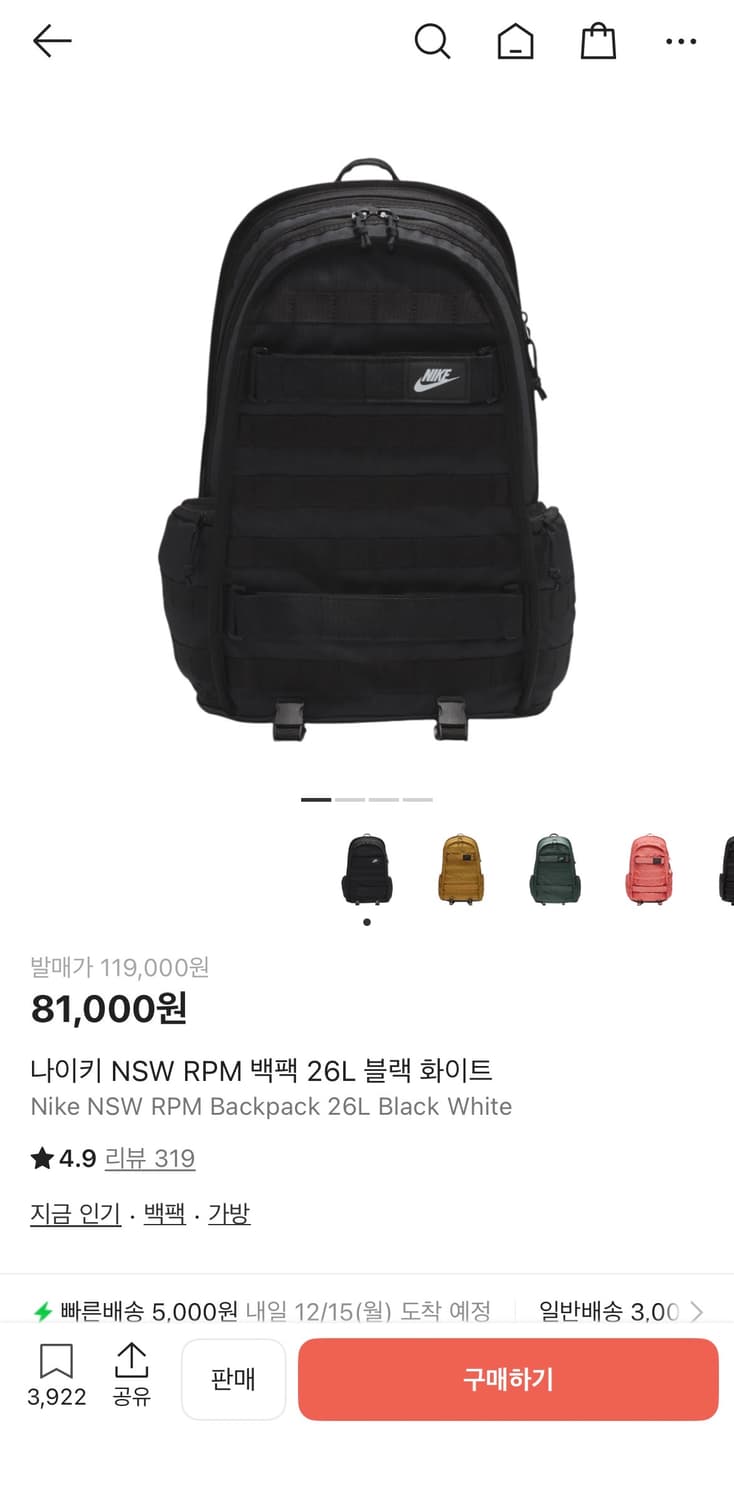Open the shopping bag icon
Image resolution: width=734 pixels, height=1500 pixels.
(x=597, y=41)
